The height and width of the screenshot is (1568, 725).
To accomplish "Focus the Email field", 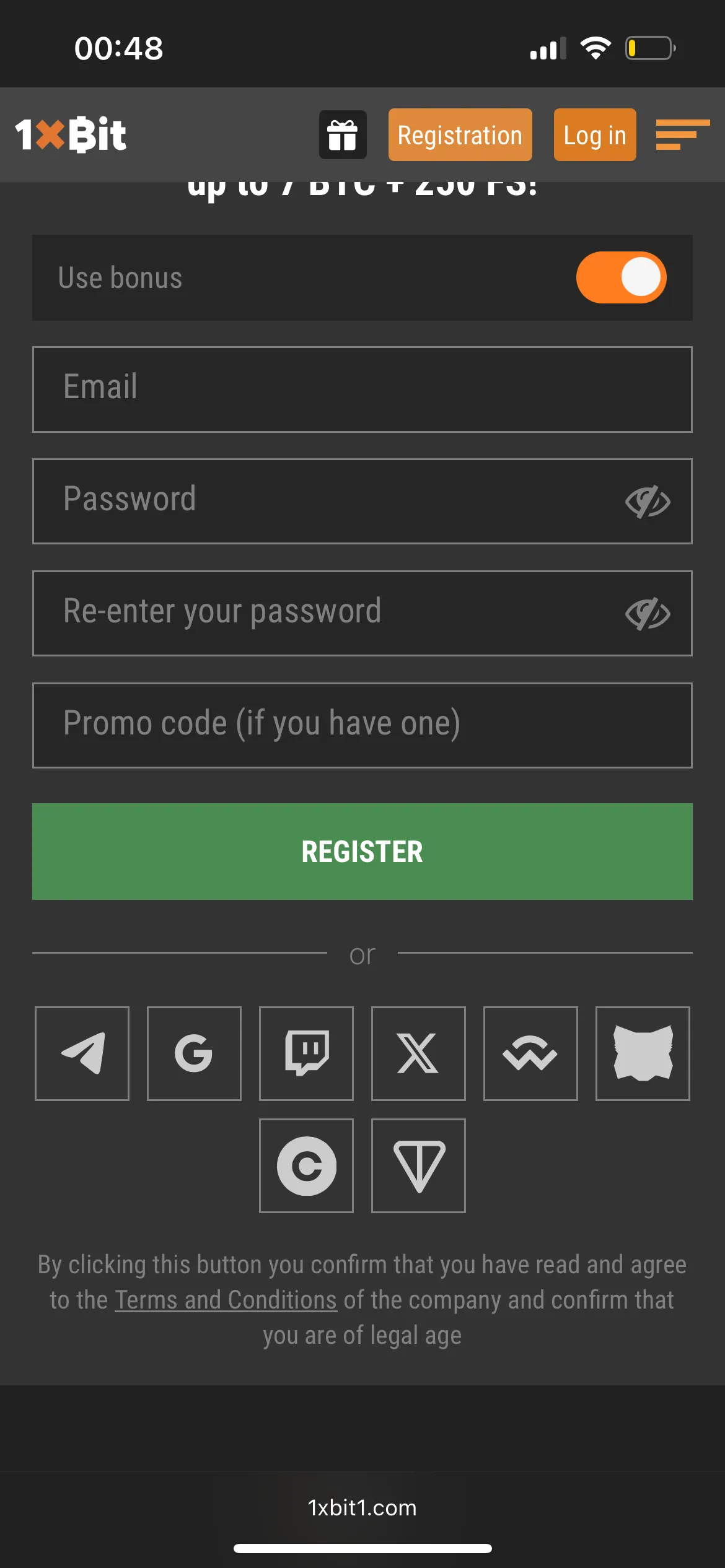I will coord(362,389).
